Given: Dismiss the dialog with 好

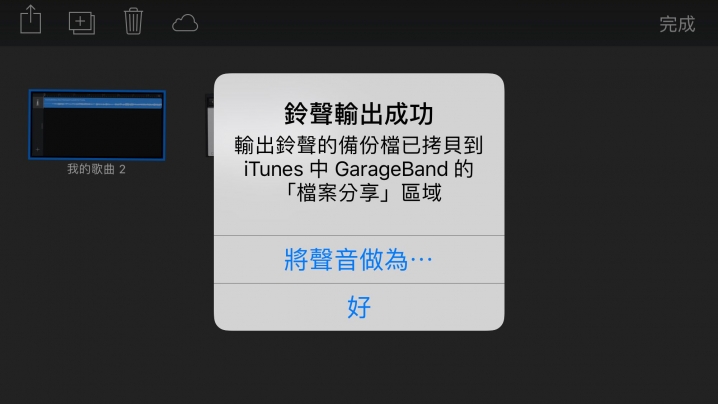Looking at the screenshot, I should point(359,307).
